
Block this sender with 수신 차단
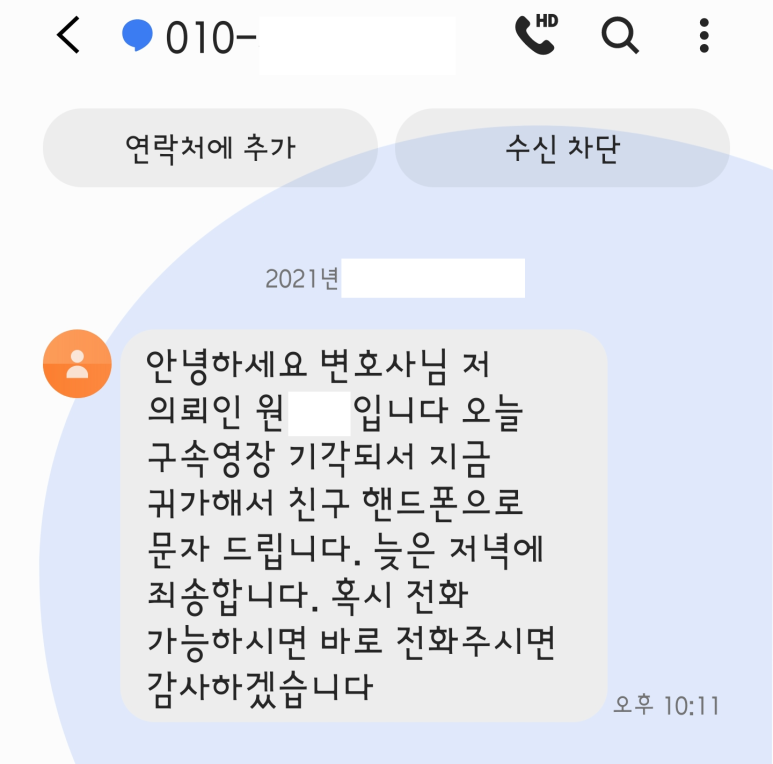562,148
